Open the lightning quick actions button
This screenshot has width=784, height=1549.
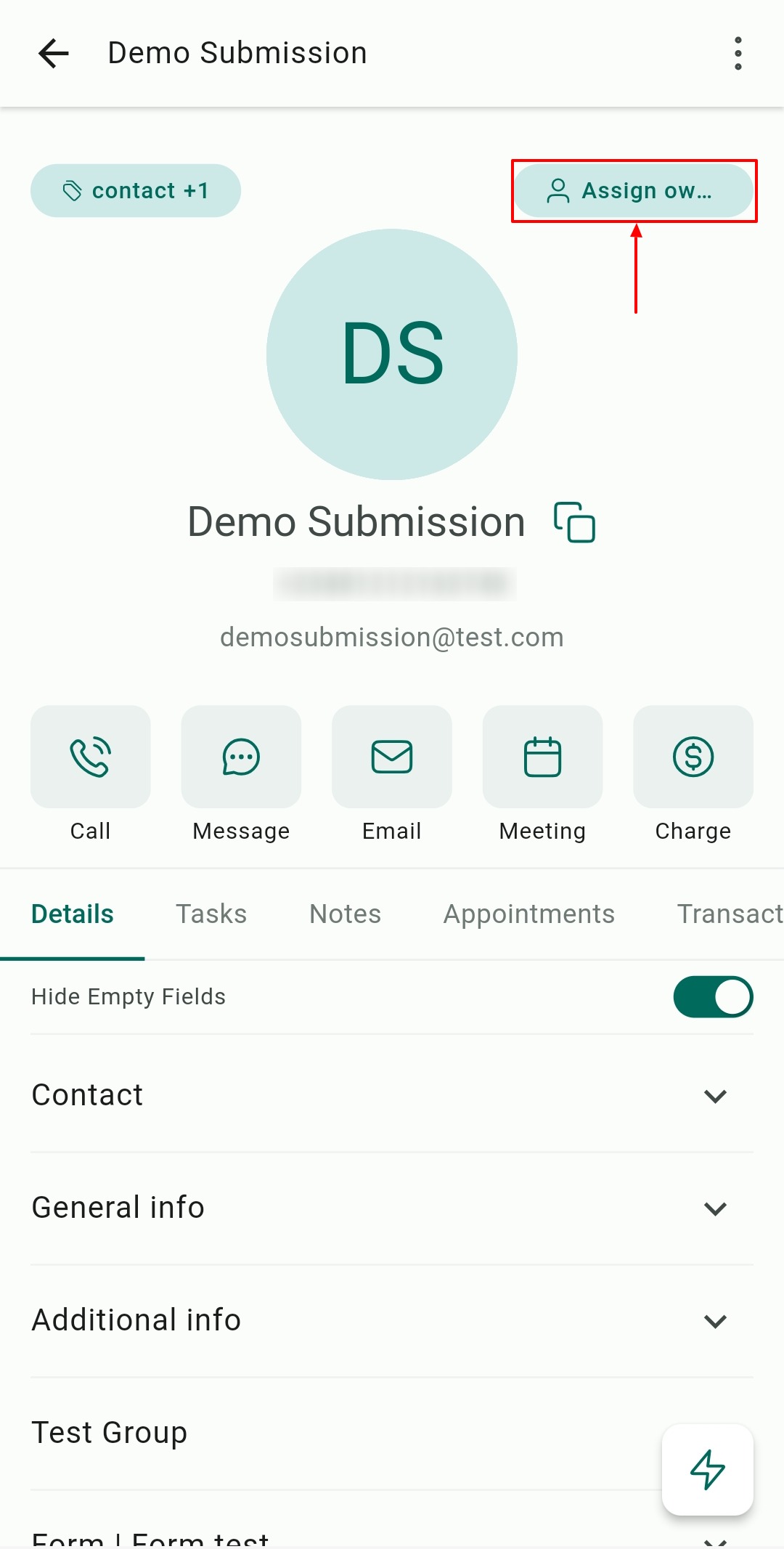[707, 1470]
